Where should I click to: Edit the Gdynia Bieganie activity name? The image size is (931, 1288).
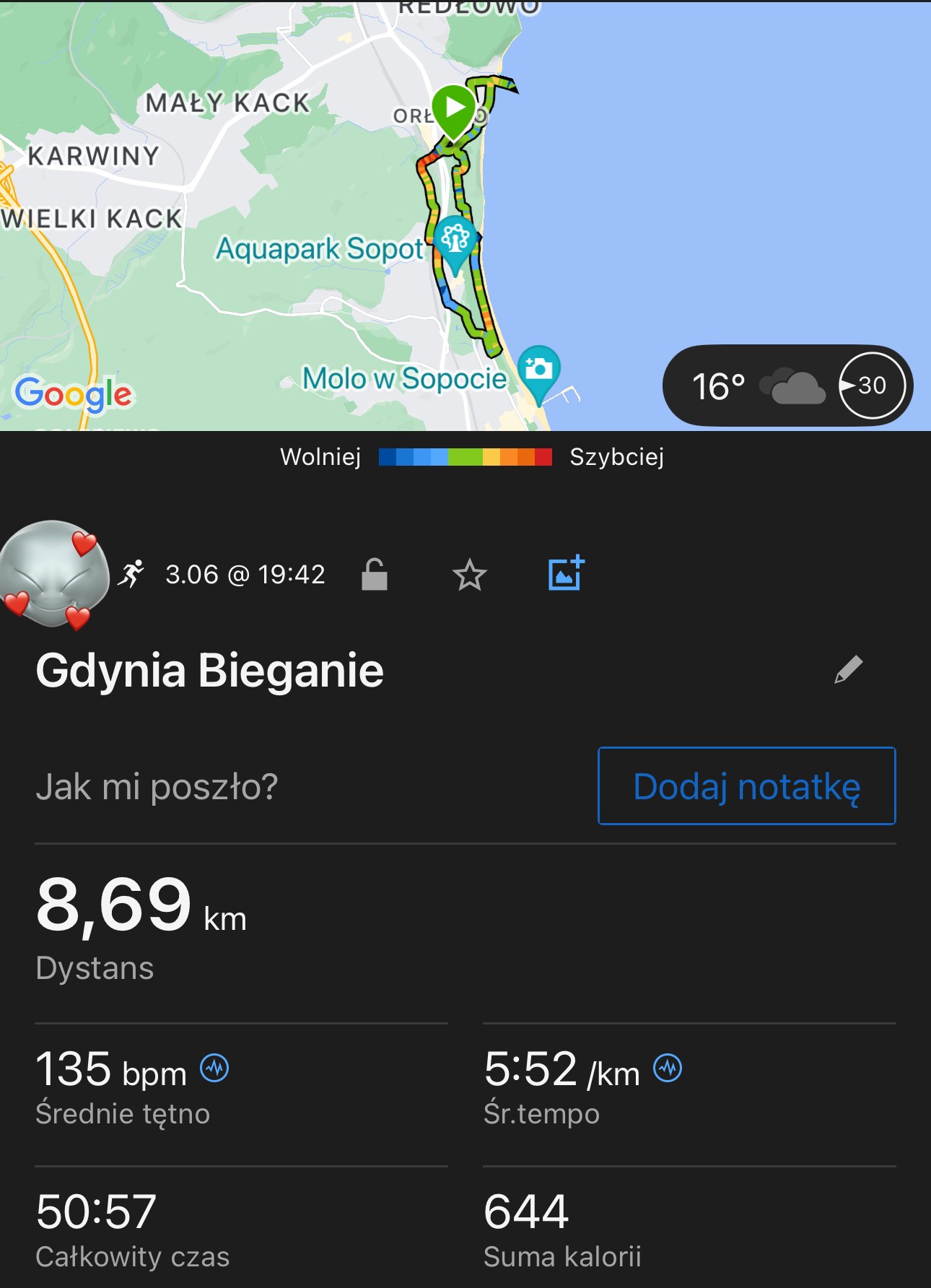point(848,669)
